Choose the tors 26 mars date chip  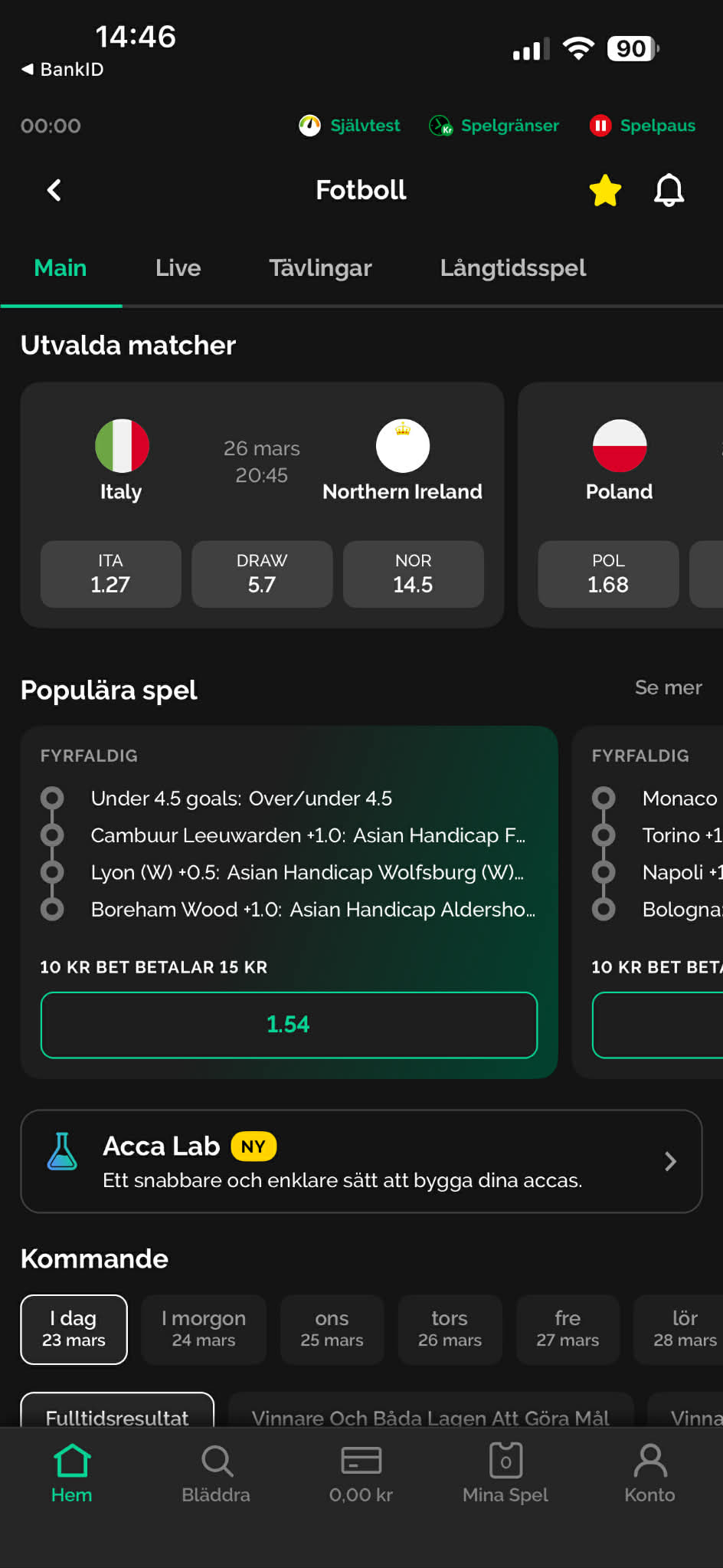[450, 1329]
